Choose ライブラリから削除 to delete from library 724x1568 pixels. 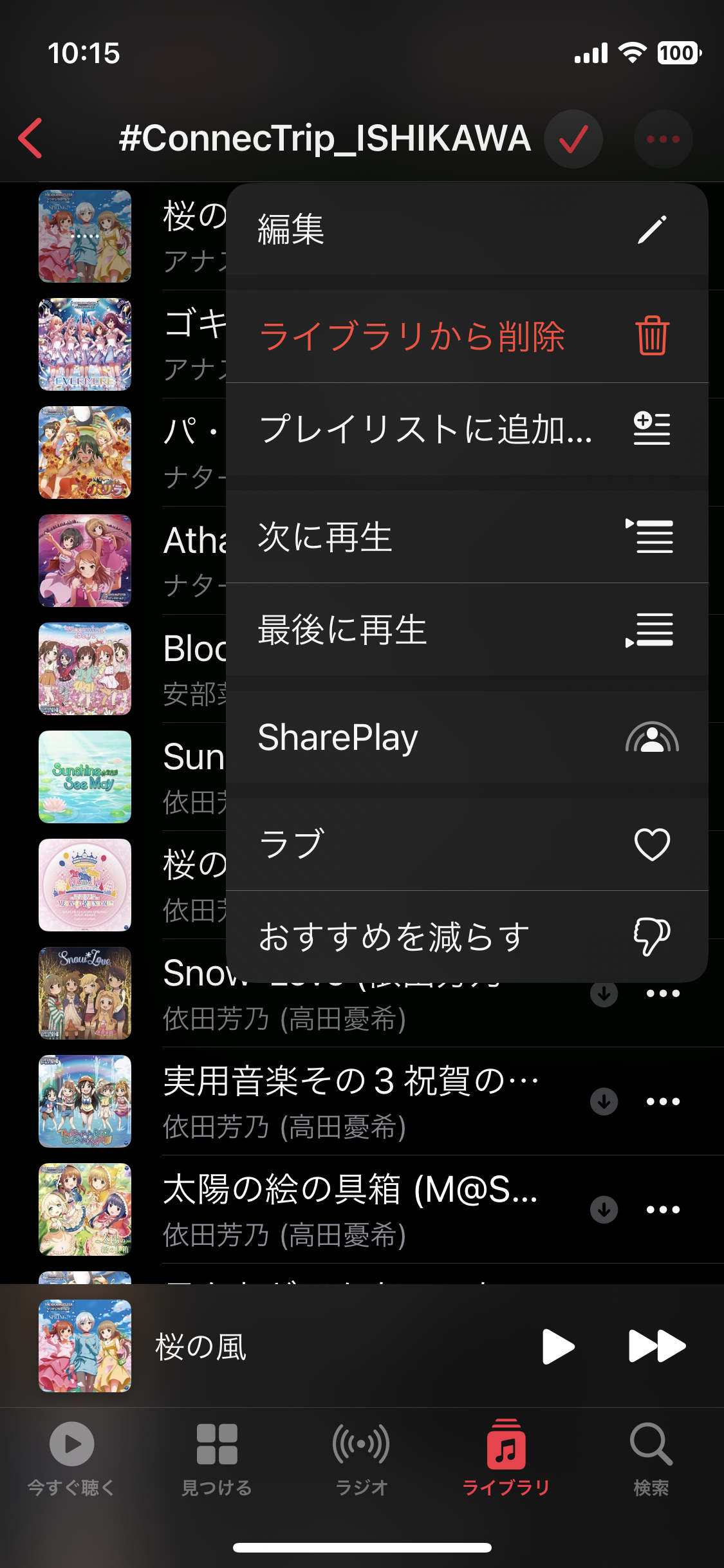(x=467, y=337)
